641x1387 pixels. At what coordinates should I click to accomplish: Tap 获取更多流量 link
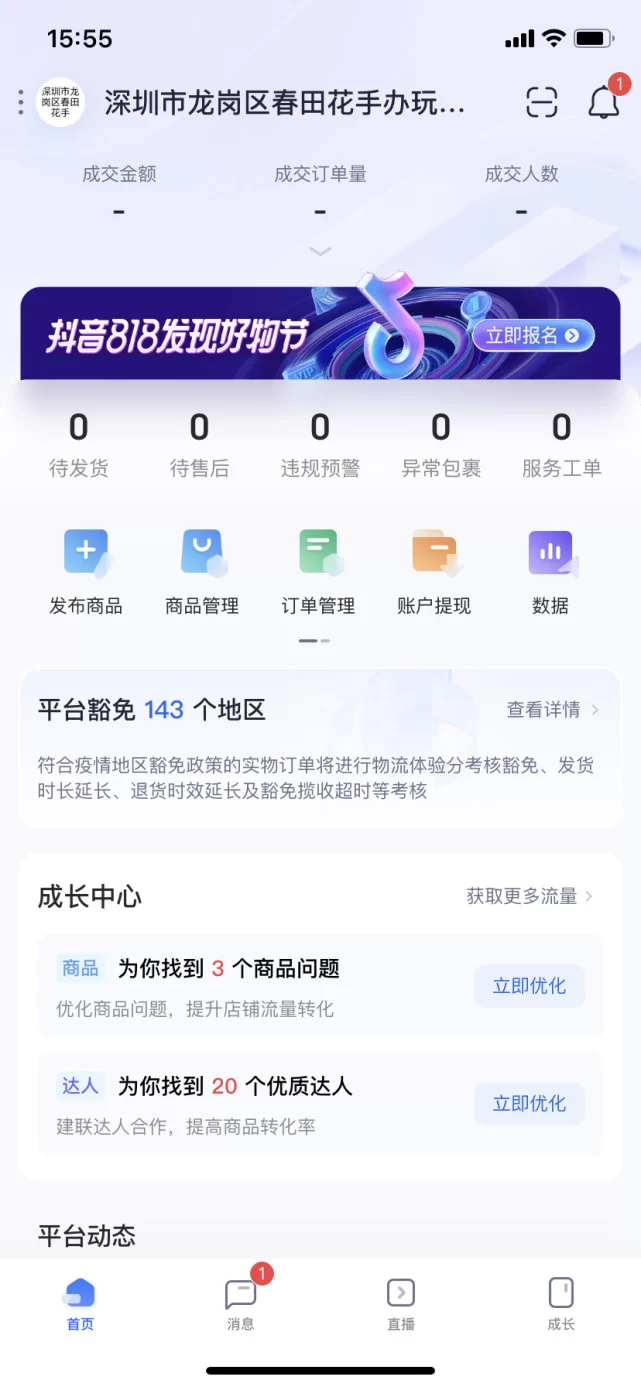pyautogui.click(x=530, y=896)
